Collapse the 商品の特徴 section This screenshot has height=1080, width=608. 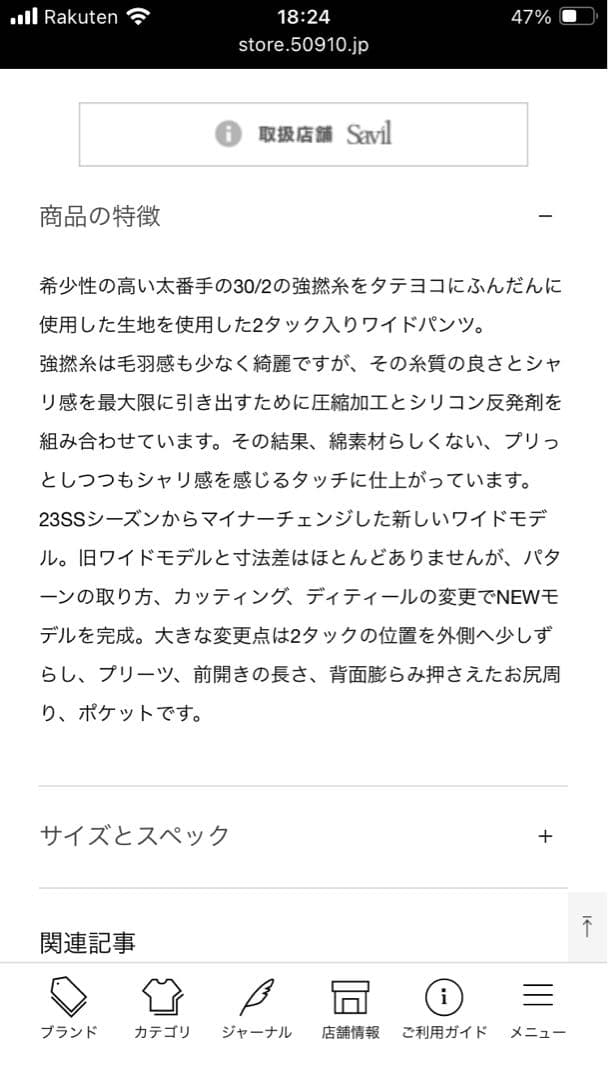tap(545, 216)
